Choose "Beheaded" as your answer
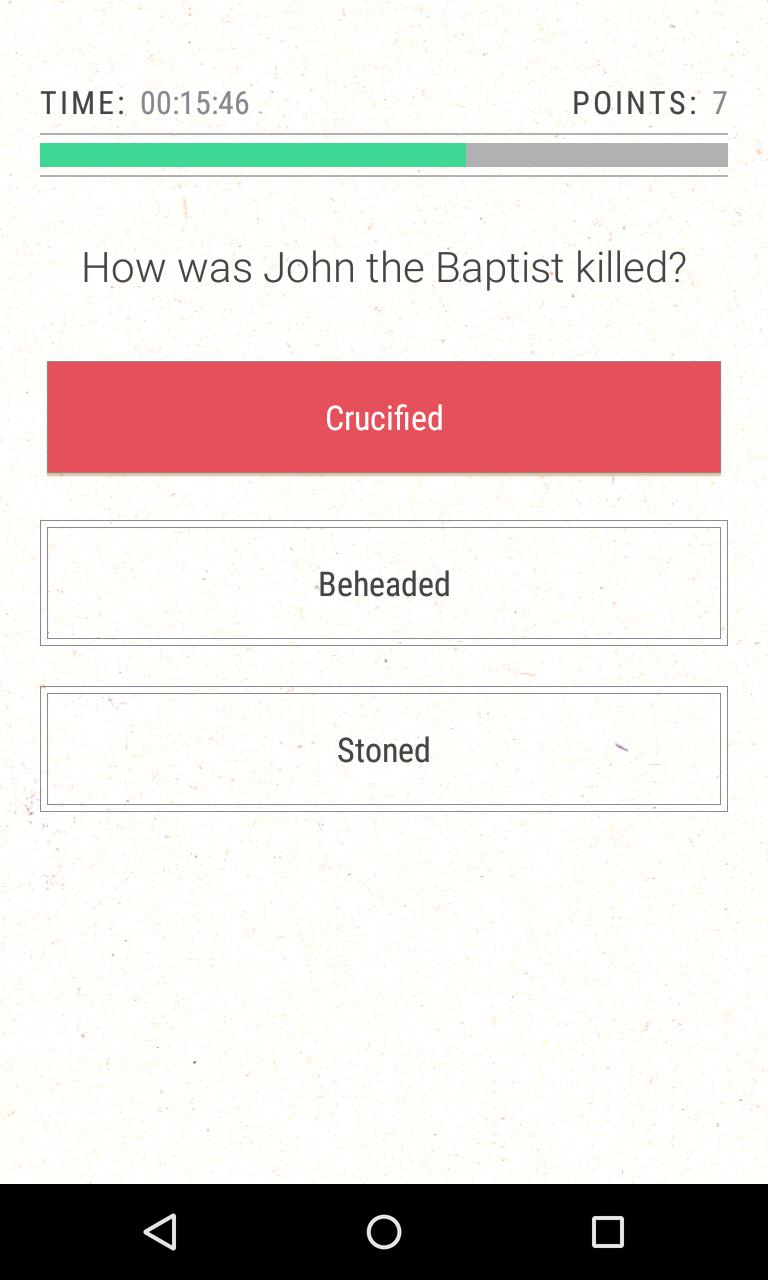 tap(384, 583)
